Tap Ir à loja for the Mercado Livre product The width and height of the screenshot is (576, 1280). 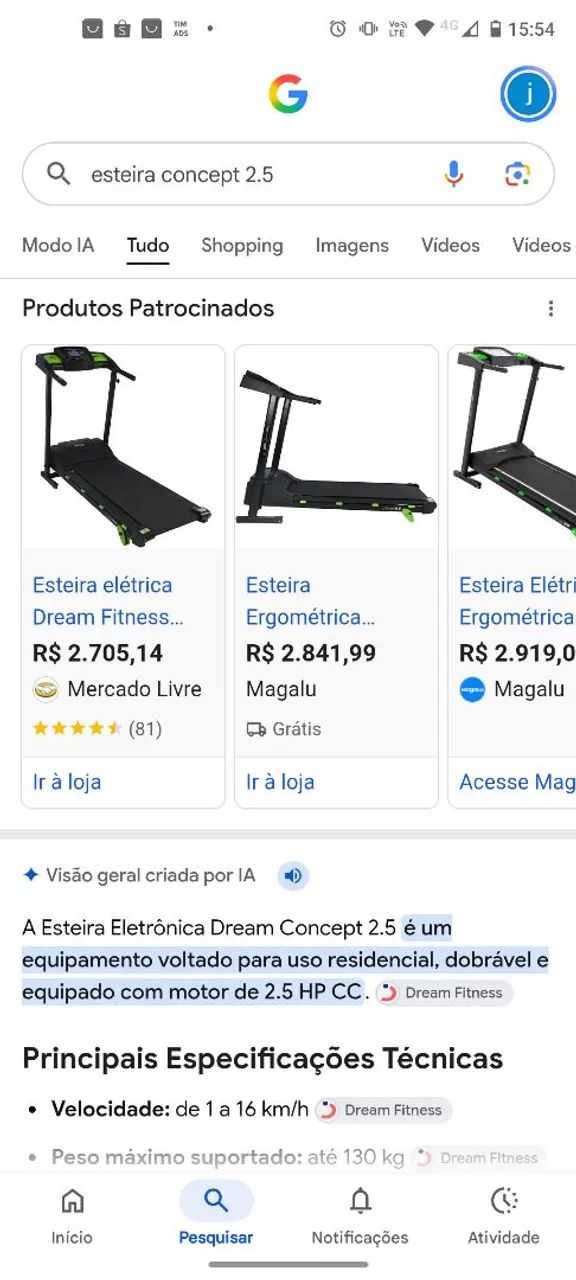pyautogui.click(x=67, y=782)
